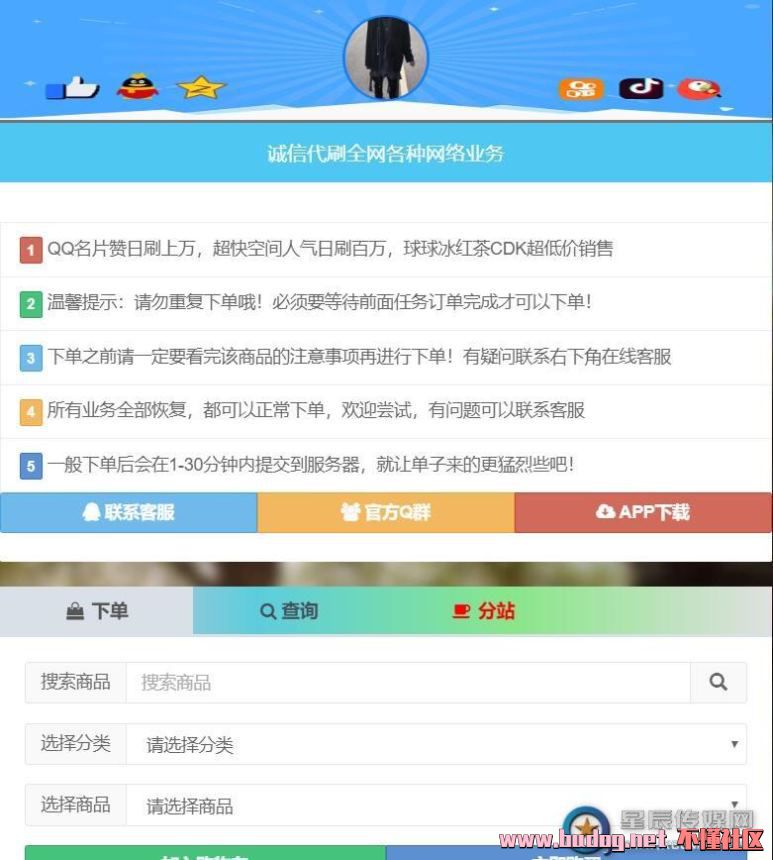Tap the 联系客服 button
Screen dimensions: 773x860
[x=129, y=512]
